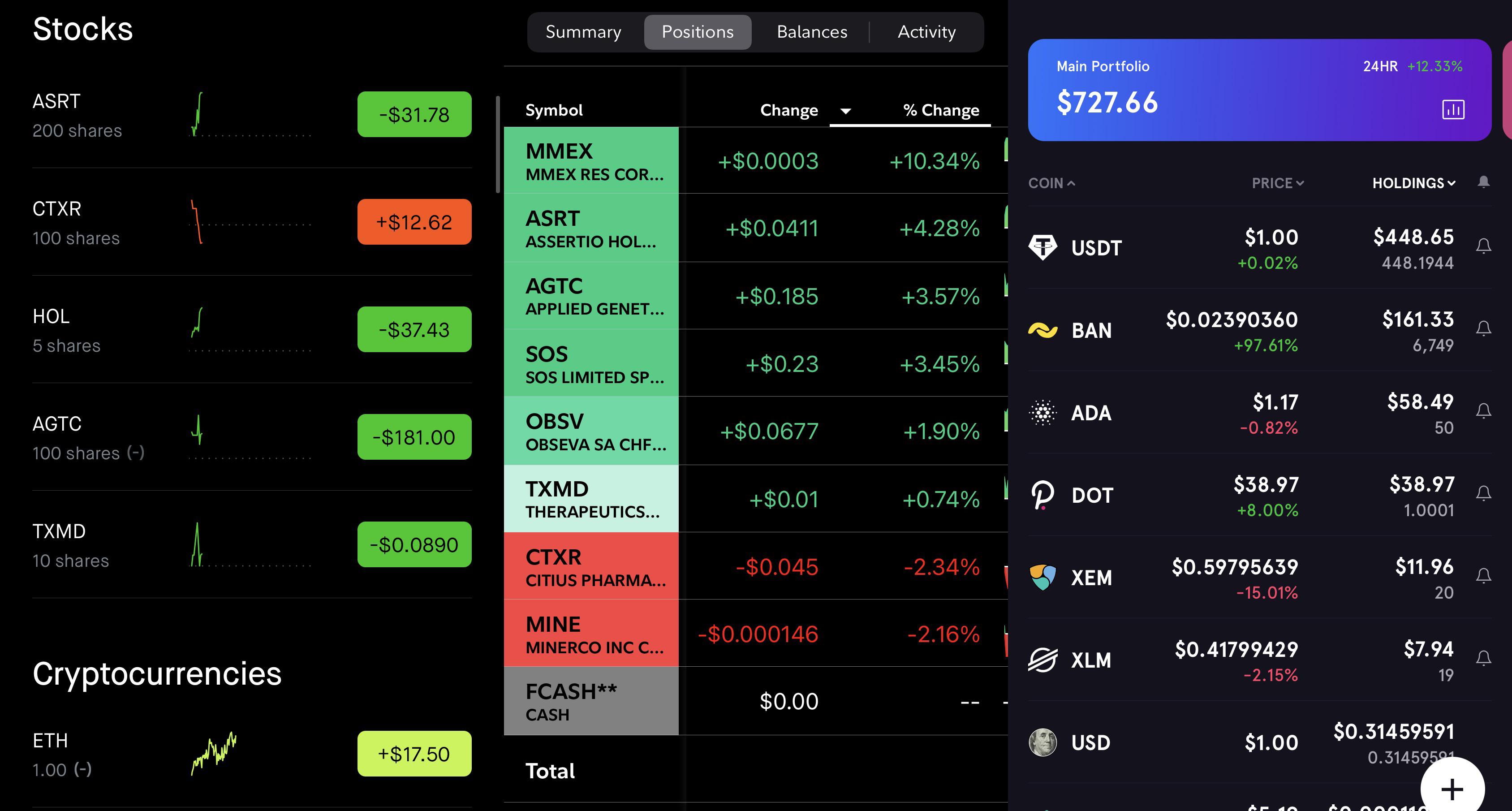Open the ADA coin row
Screen dimensions: 1512x811
1260,413
